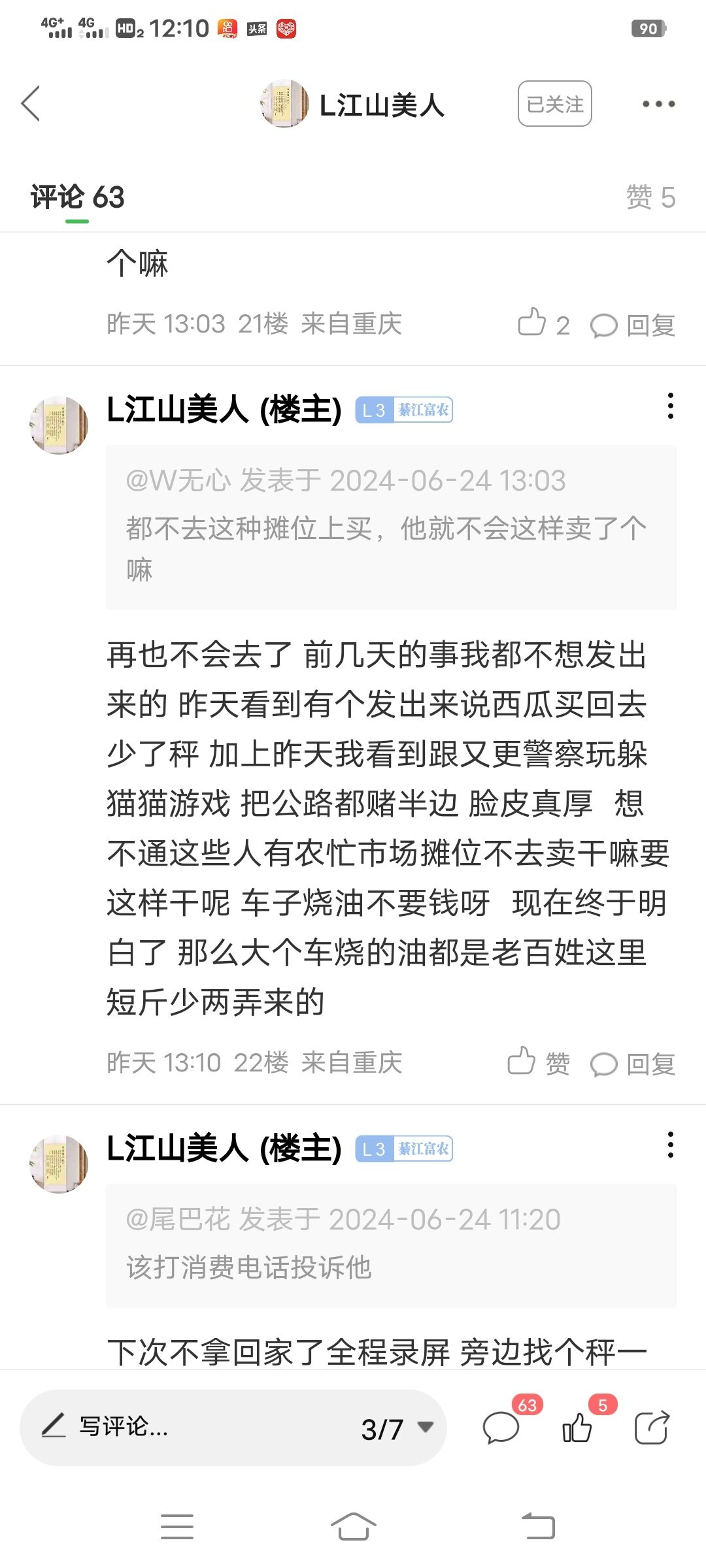This screenshot has height=1568, width=706.
Task: Share this post
Action: click(x=652, y=1427)
